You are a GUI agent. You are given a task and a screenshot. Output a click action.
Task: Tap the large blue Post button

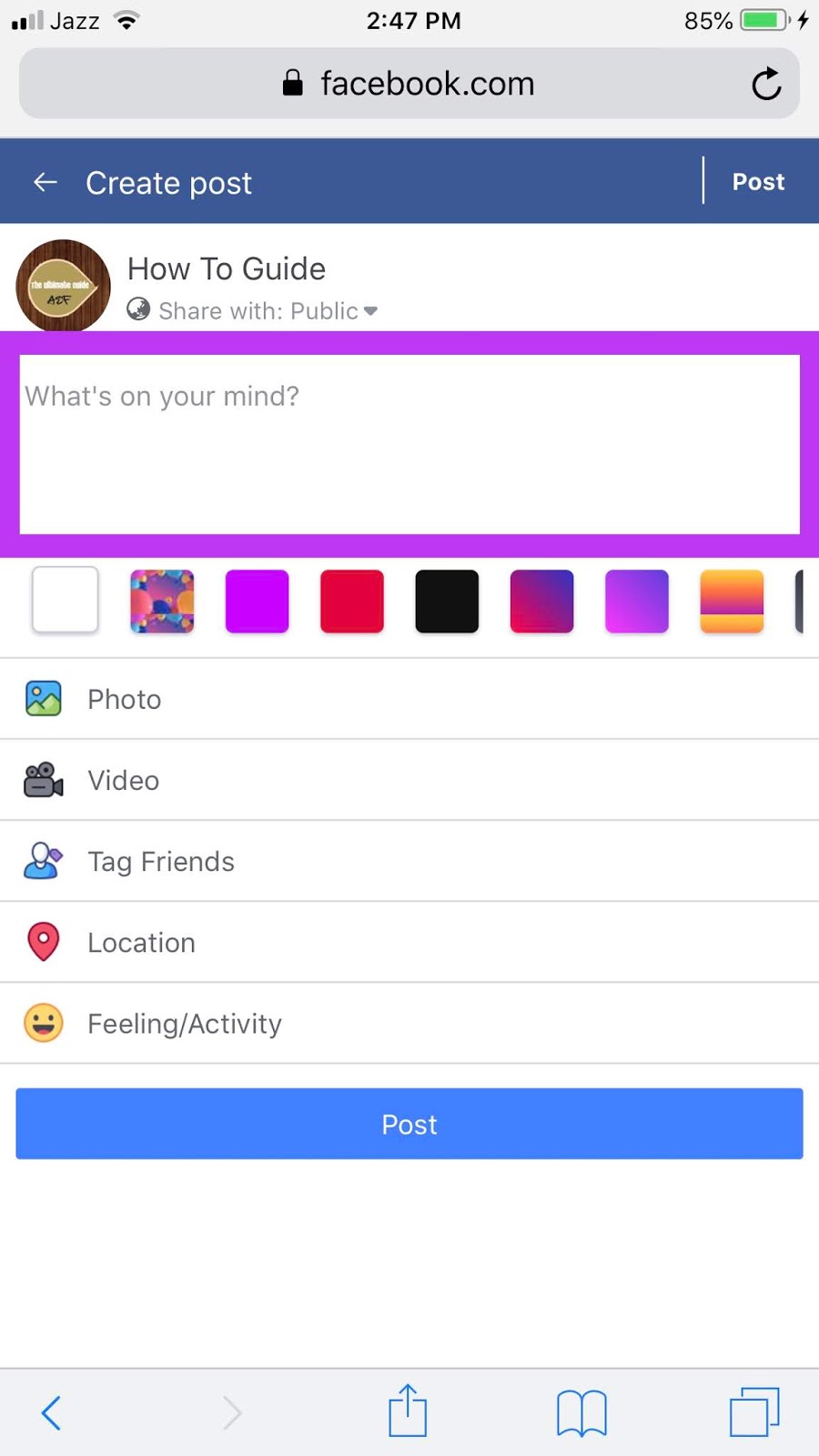(x=409, y=1124)
